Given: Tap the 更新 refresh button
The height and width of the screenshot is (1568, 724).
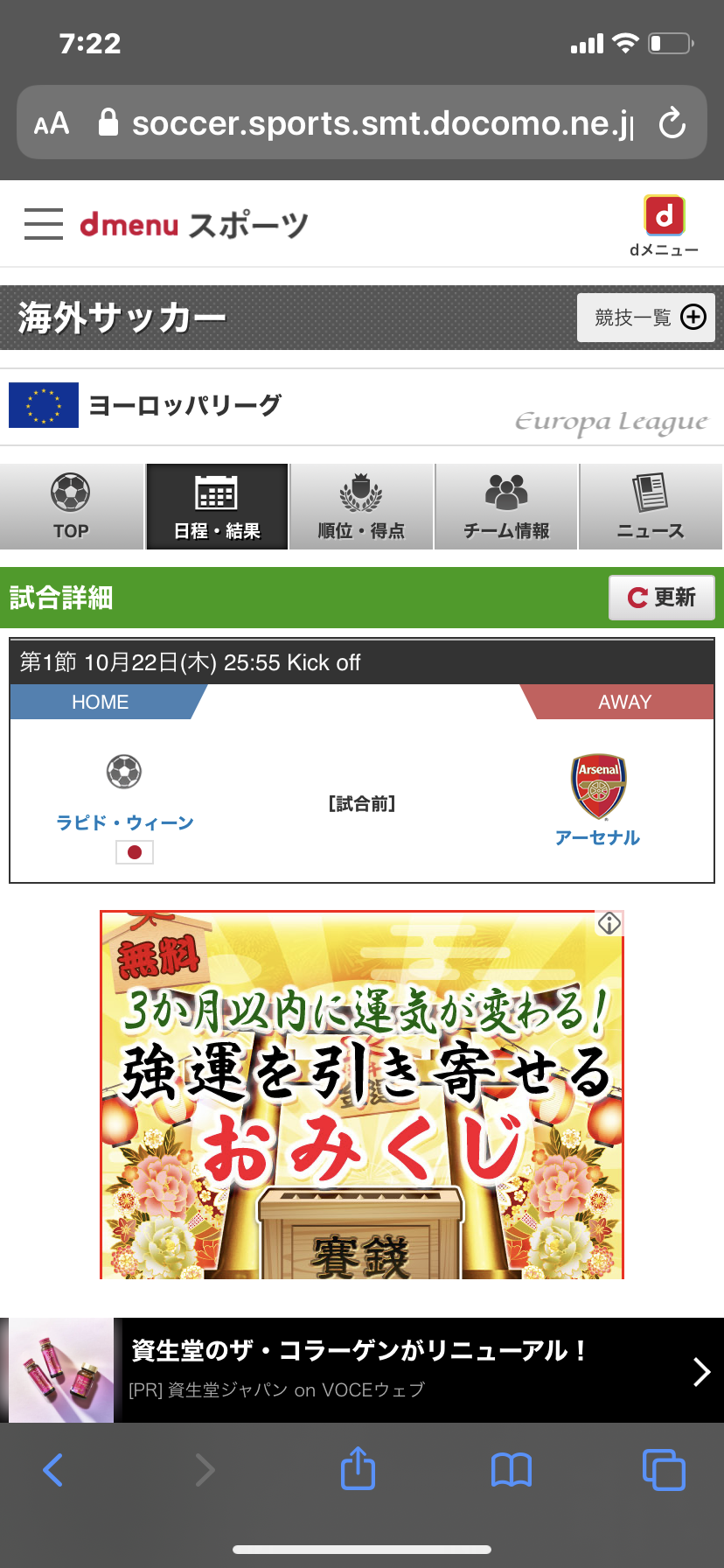Looking at the screenshot, I should 662,598.
